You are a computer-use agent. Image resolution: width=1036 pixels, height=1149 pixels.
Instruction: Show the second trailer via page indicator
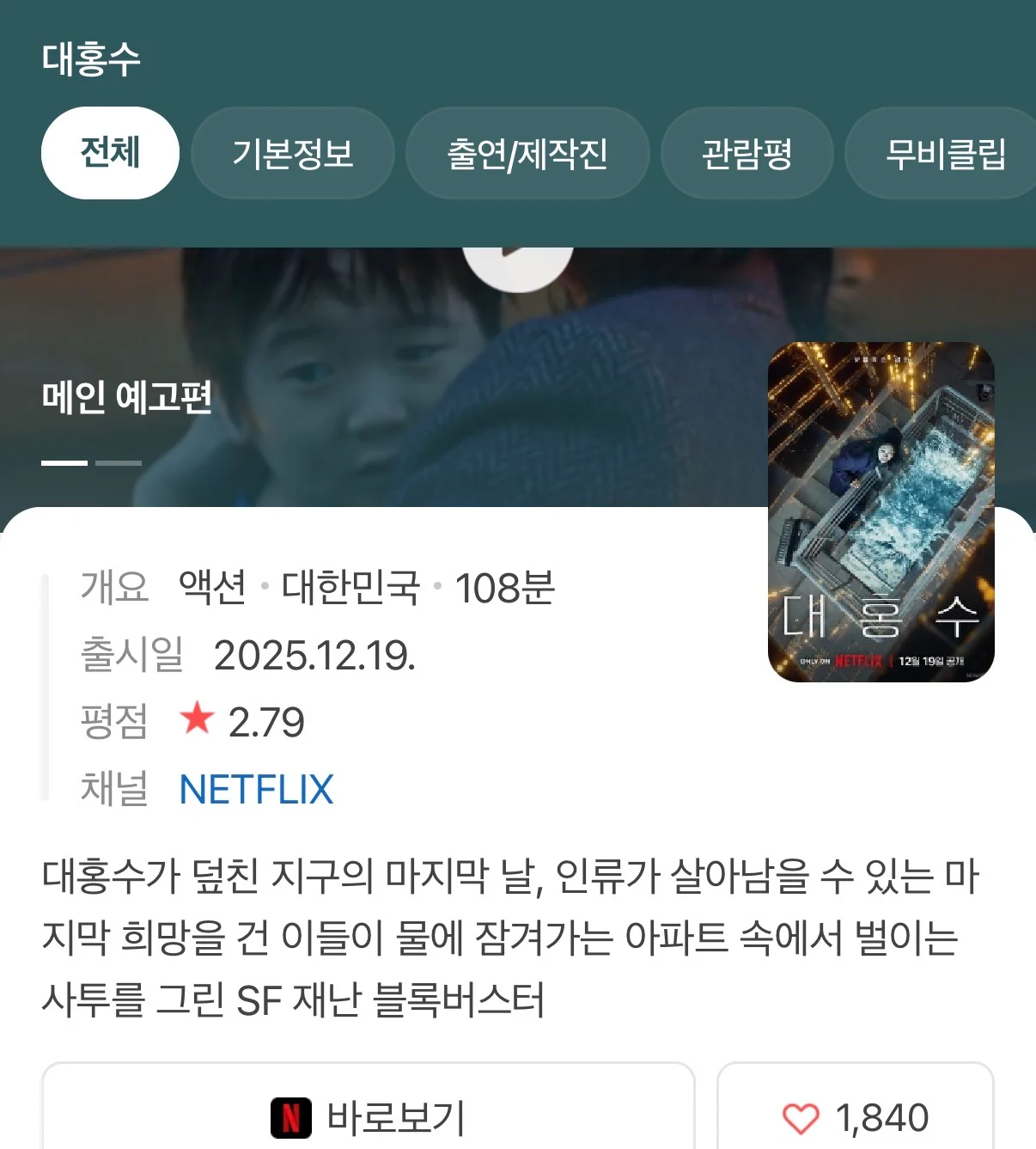[x=119, y=463]
